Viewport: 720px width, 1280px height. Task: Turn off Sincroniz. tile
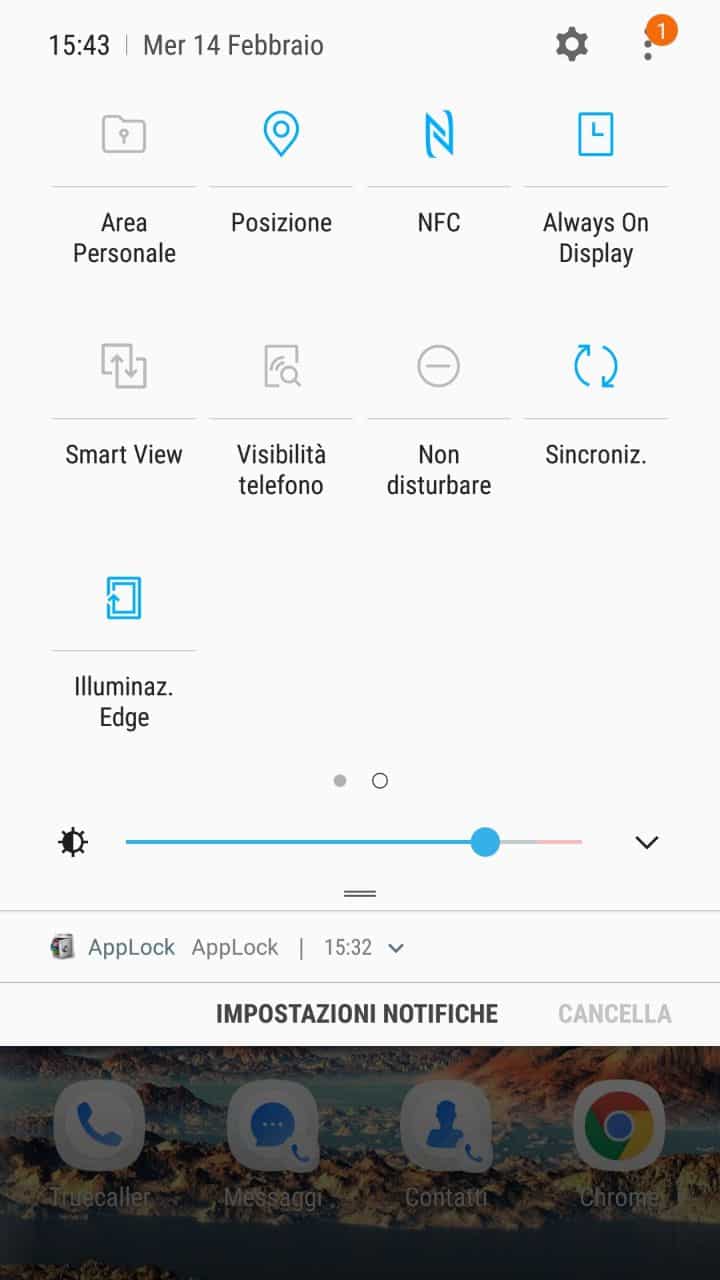(x=596, y=366)
